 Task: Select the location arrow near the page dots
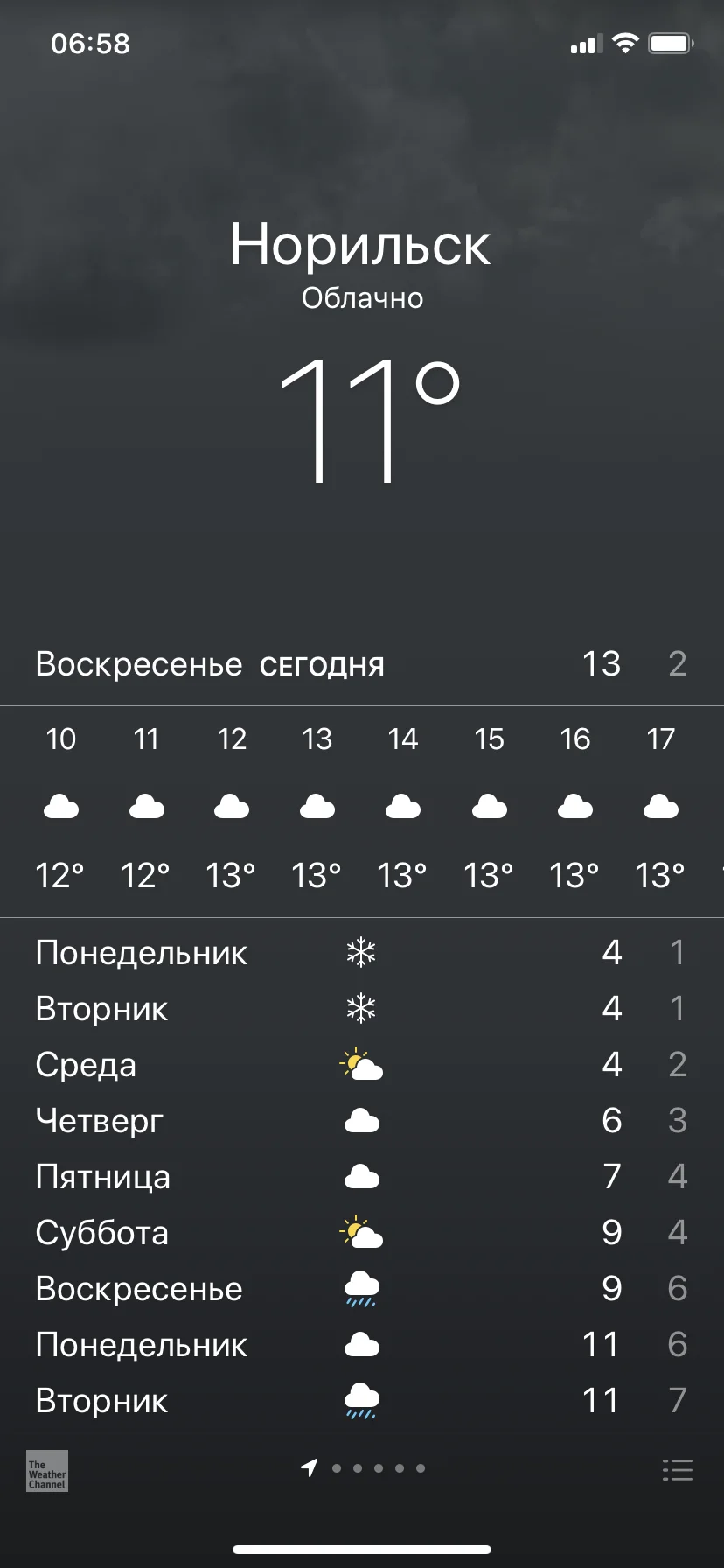point(308,1468)
